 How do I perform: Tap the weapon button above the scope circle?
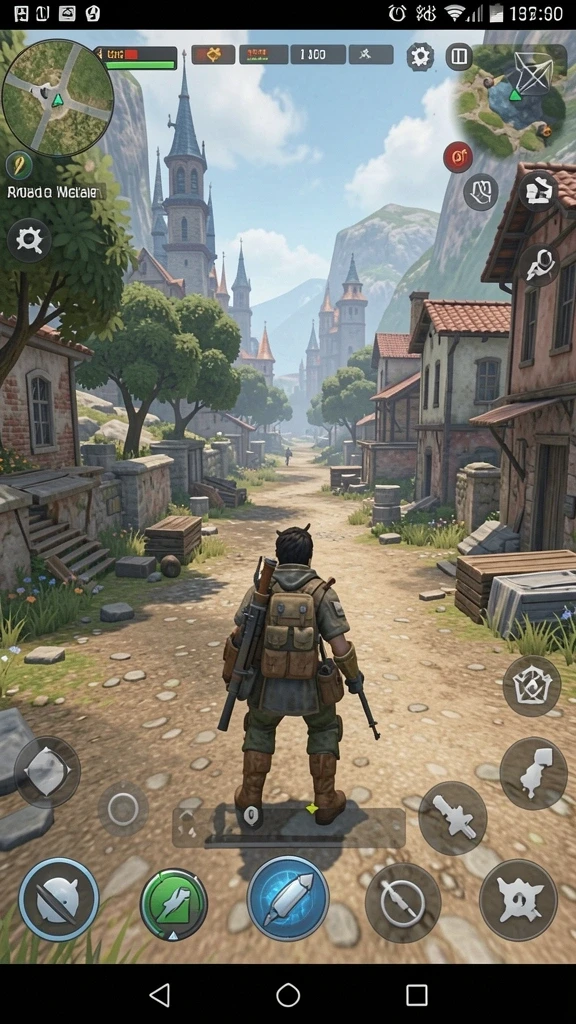click(453, 818)
